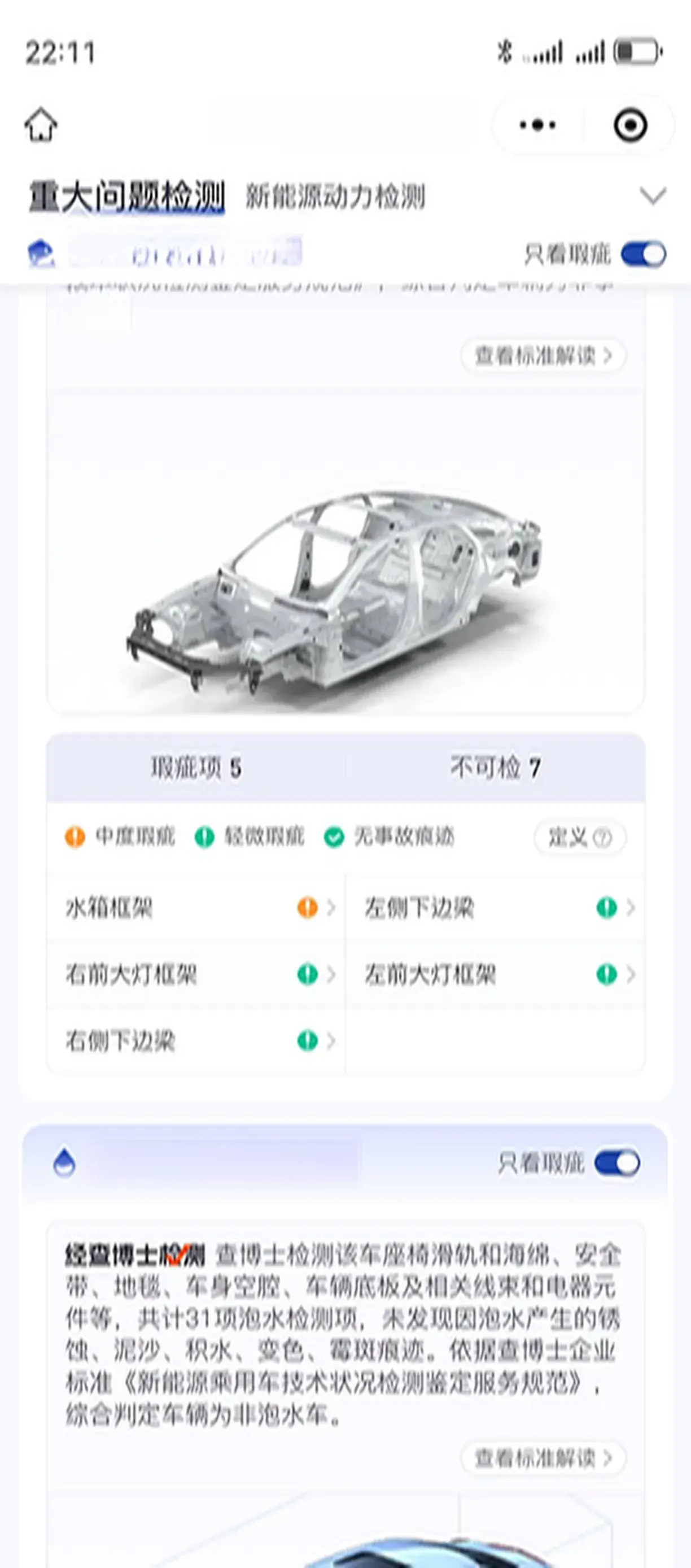
Task: Switch to 新能源动力检测 tab
Action: click(335, 197)
